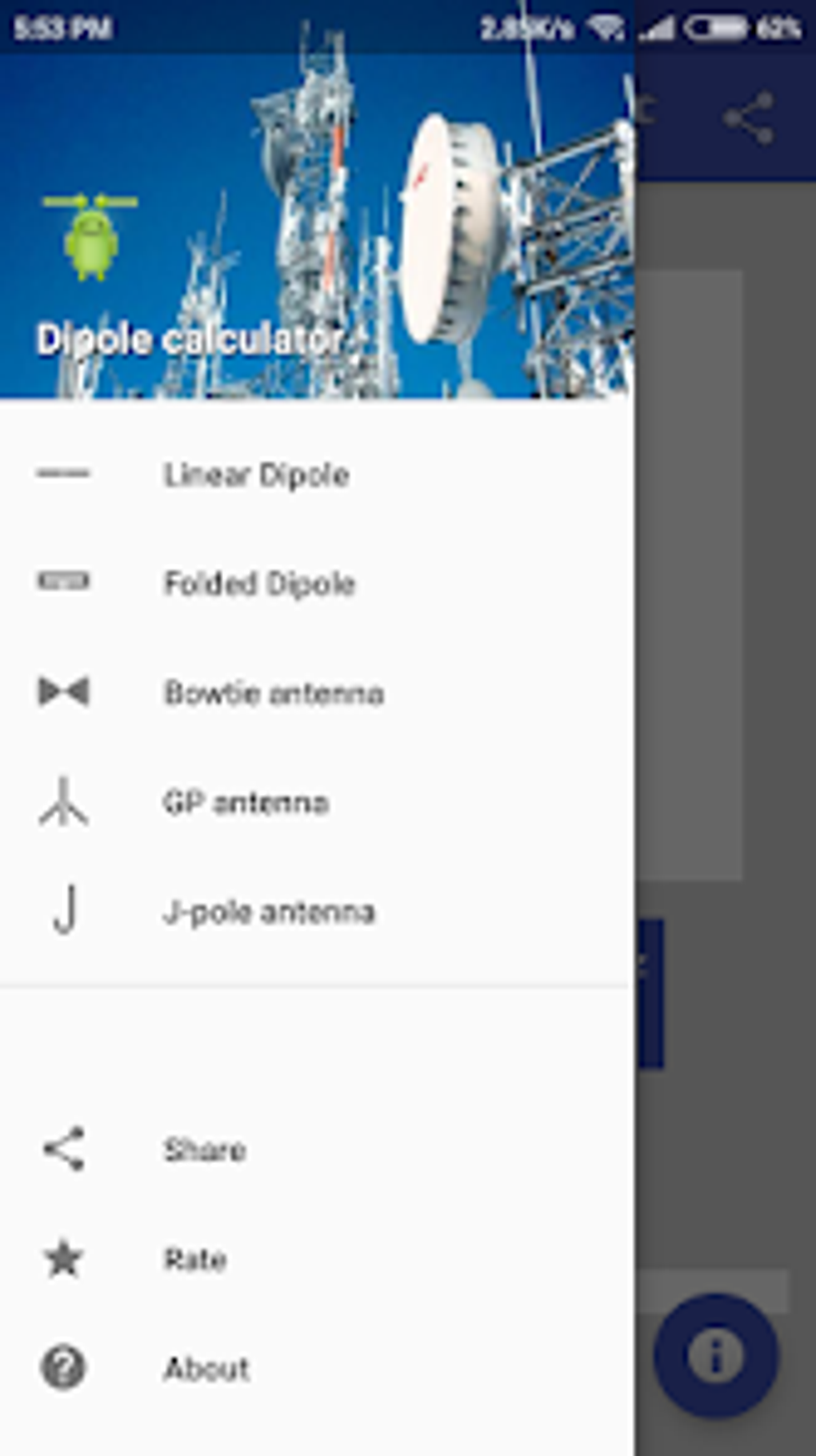Choose GP antenna option

coord(318,802)
